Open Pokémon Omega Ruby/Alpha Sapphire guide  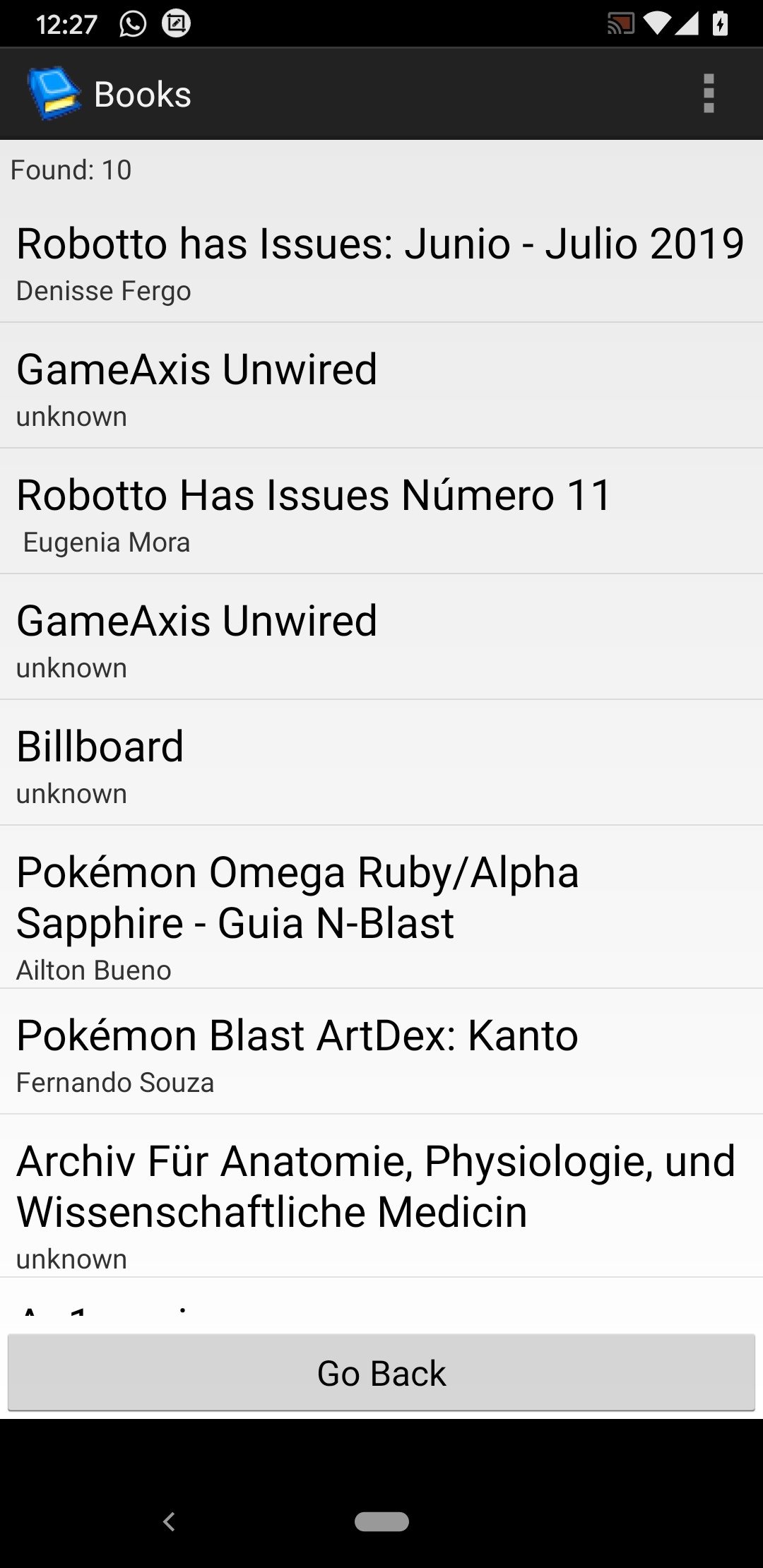381,908
